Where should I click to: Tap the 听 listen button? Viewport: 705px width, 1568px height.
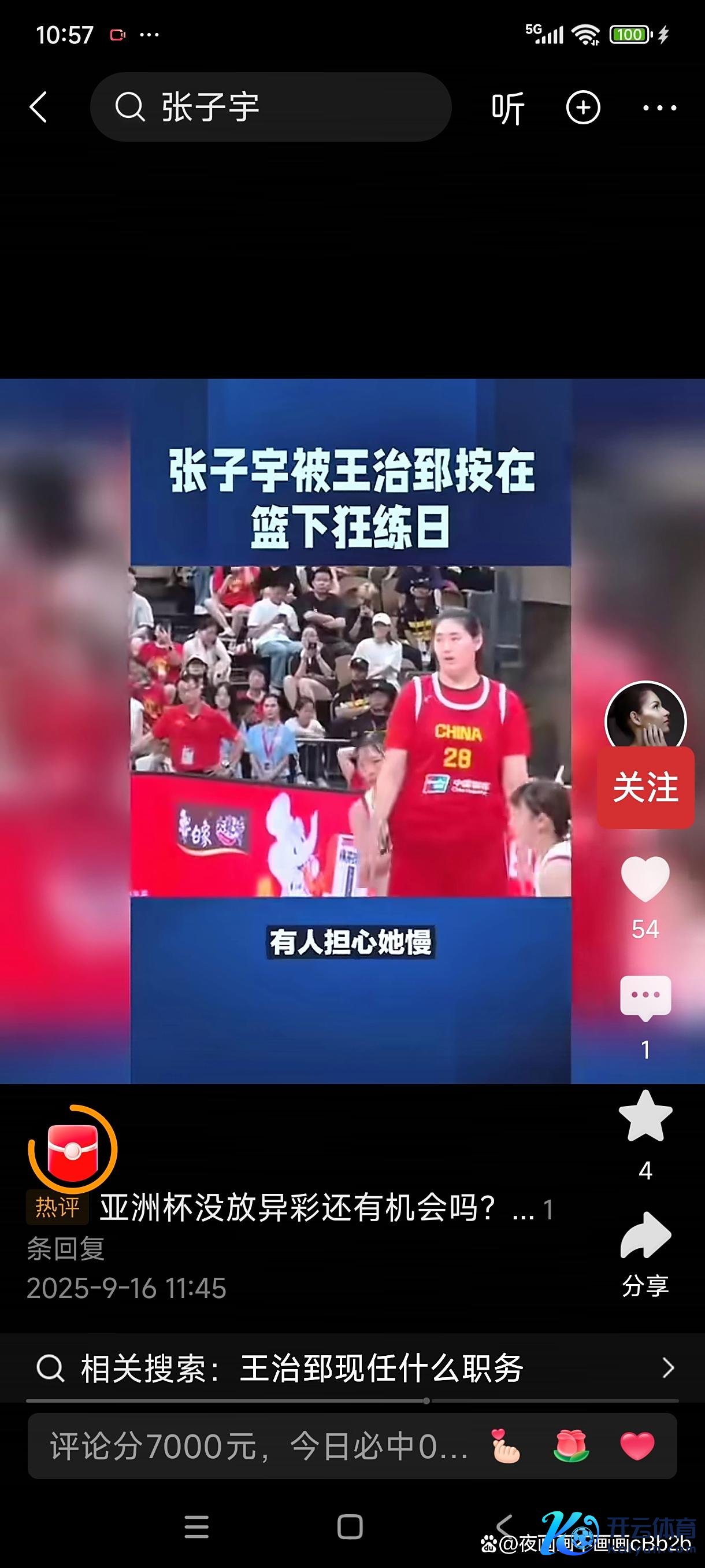click(507, 108)
